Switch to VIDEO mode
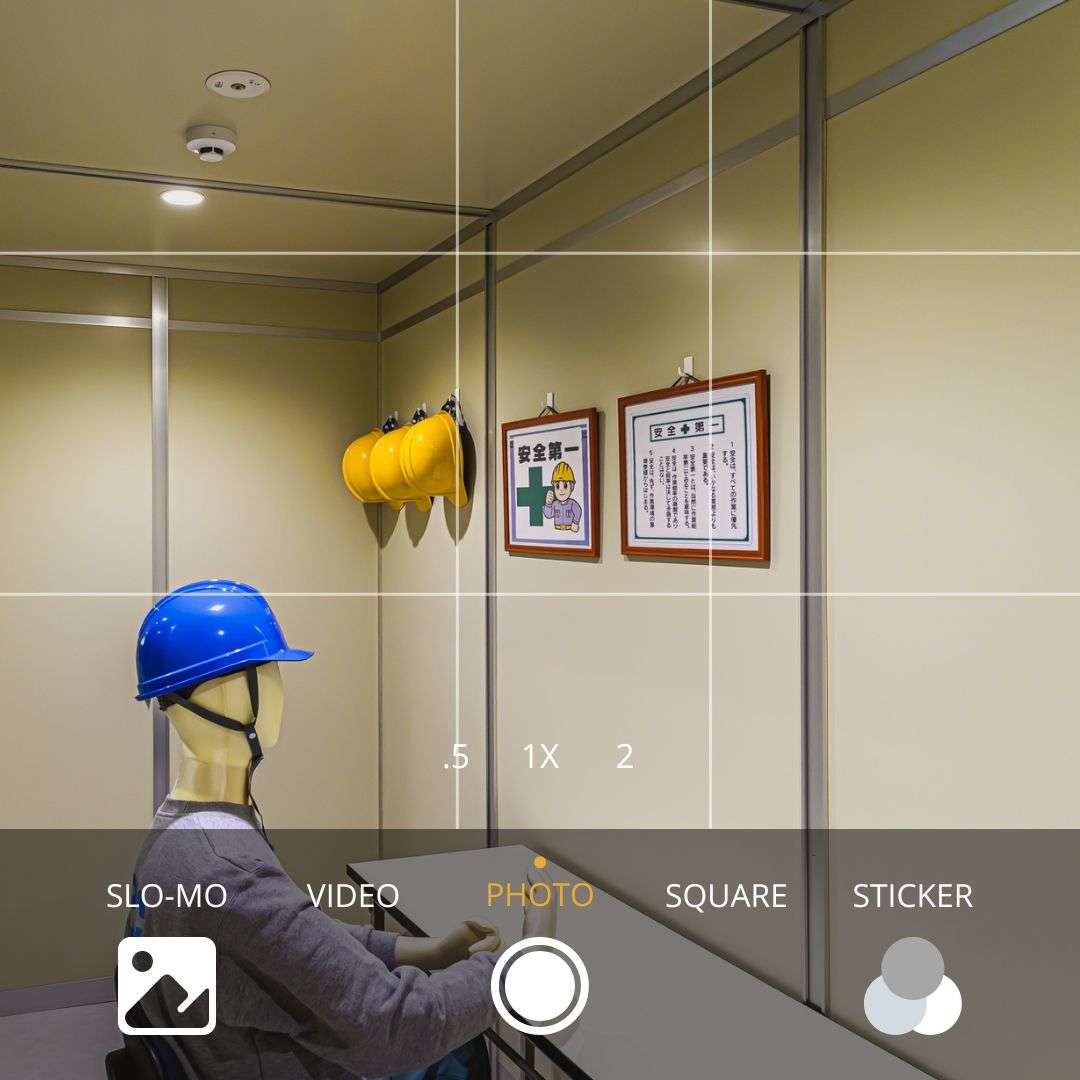Viewport: 1080px width, 1080px height. (352, 895)
